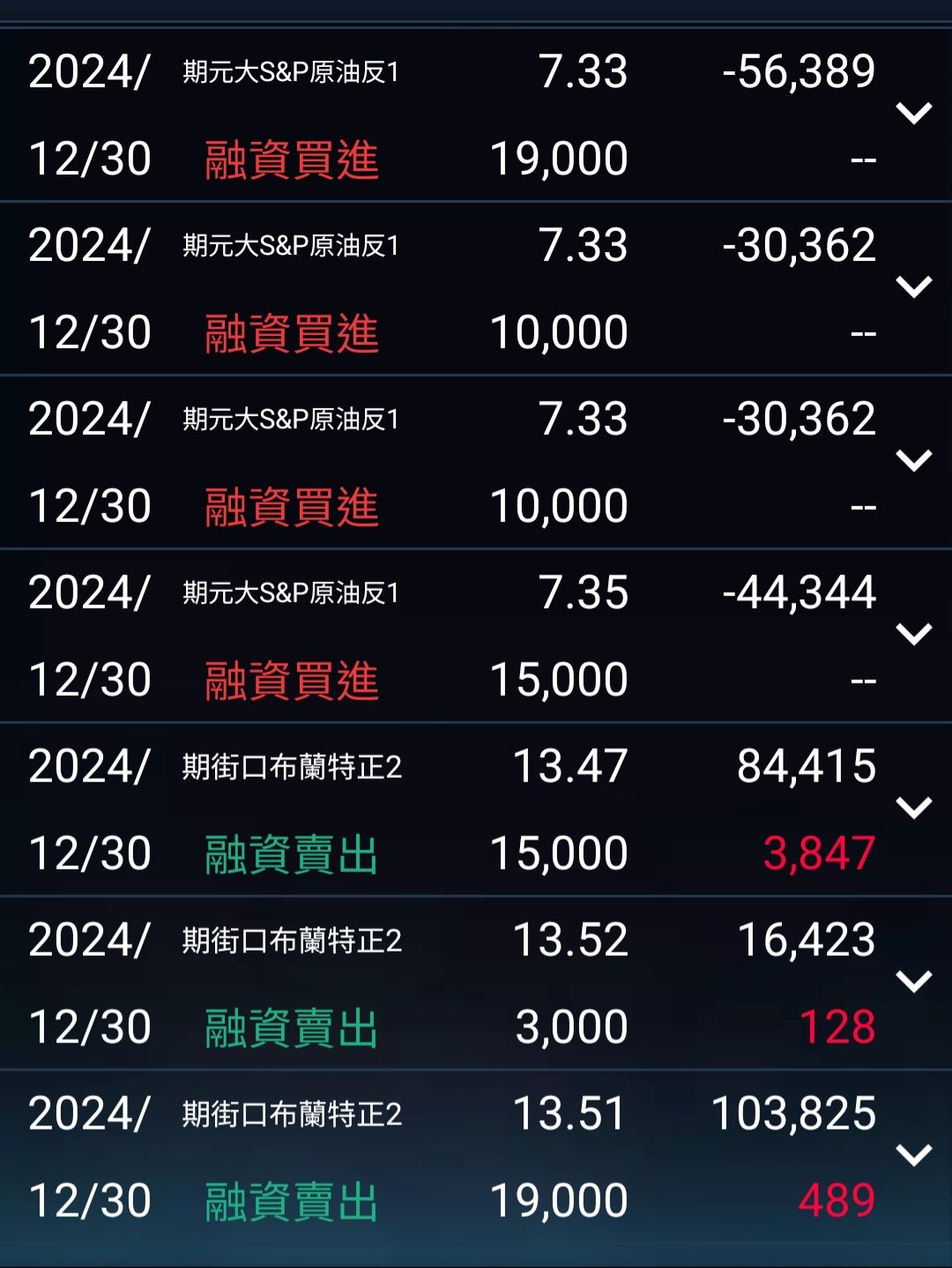This screenshot has width=952, height=1268.
Task: Expand the 13.51 sell order details
Action: tap(913, 1155)
